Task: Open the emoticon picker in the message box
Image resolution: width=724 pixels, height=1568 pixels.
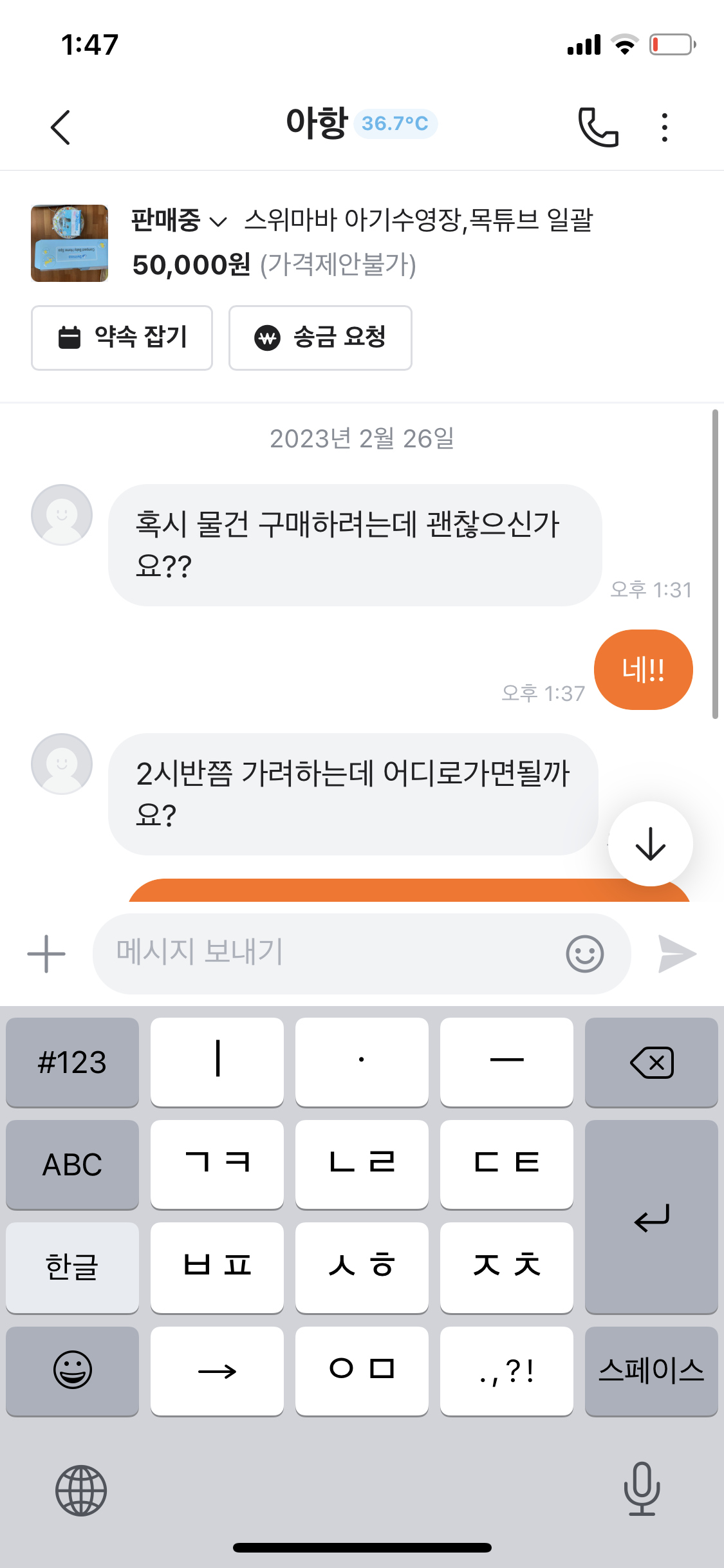Action: tap(584, 953)
